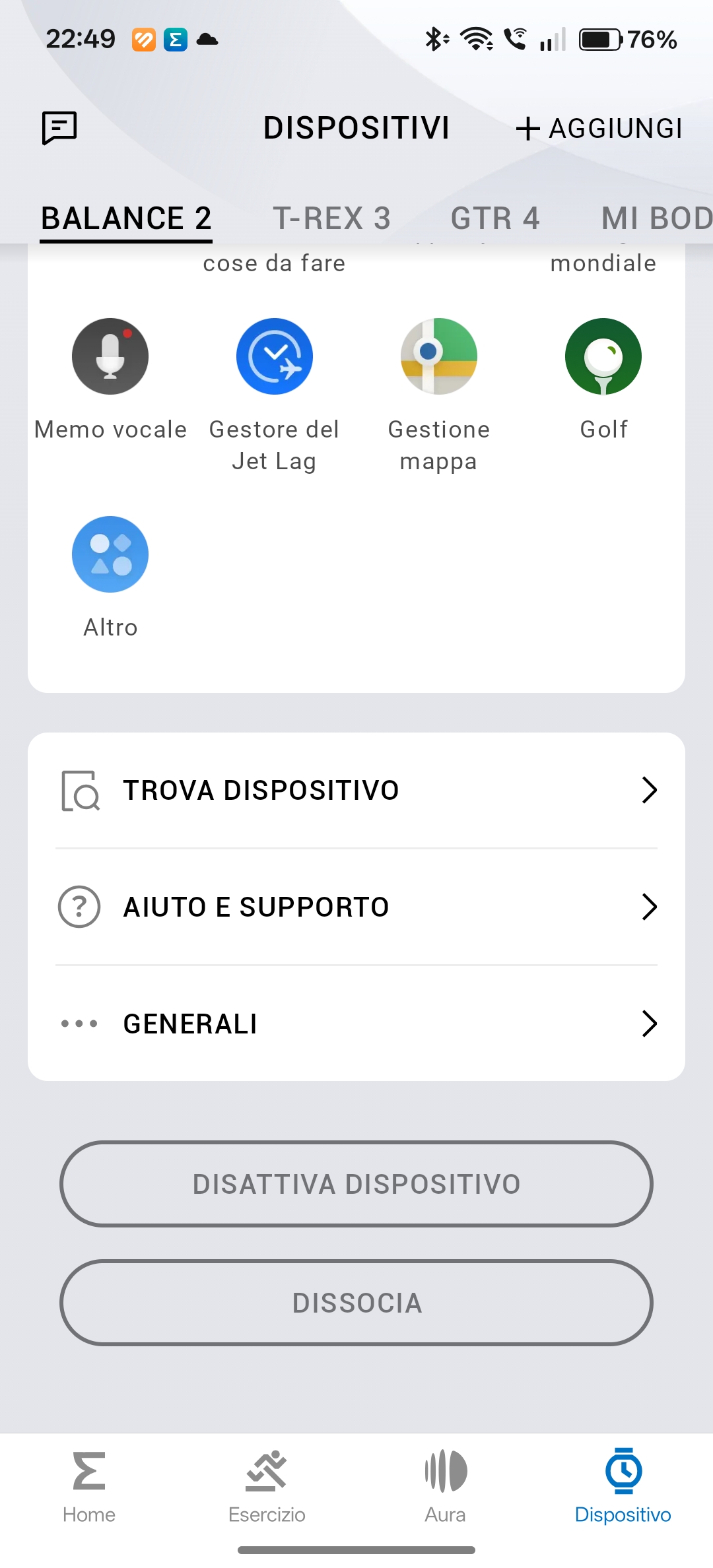This screenshot has height=1568, width=713.
Task: Switch to the GTR 4 tab
Action: pos(495,218)
